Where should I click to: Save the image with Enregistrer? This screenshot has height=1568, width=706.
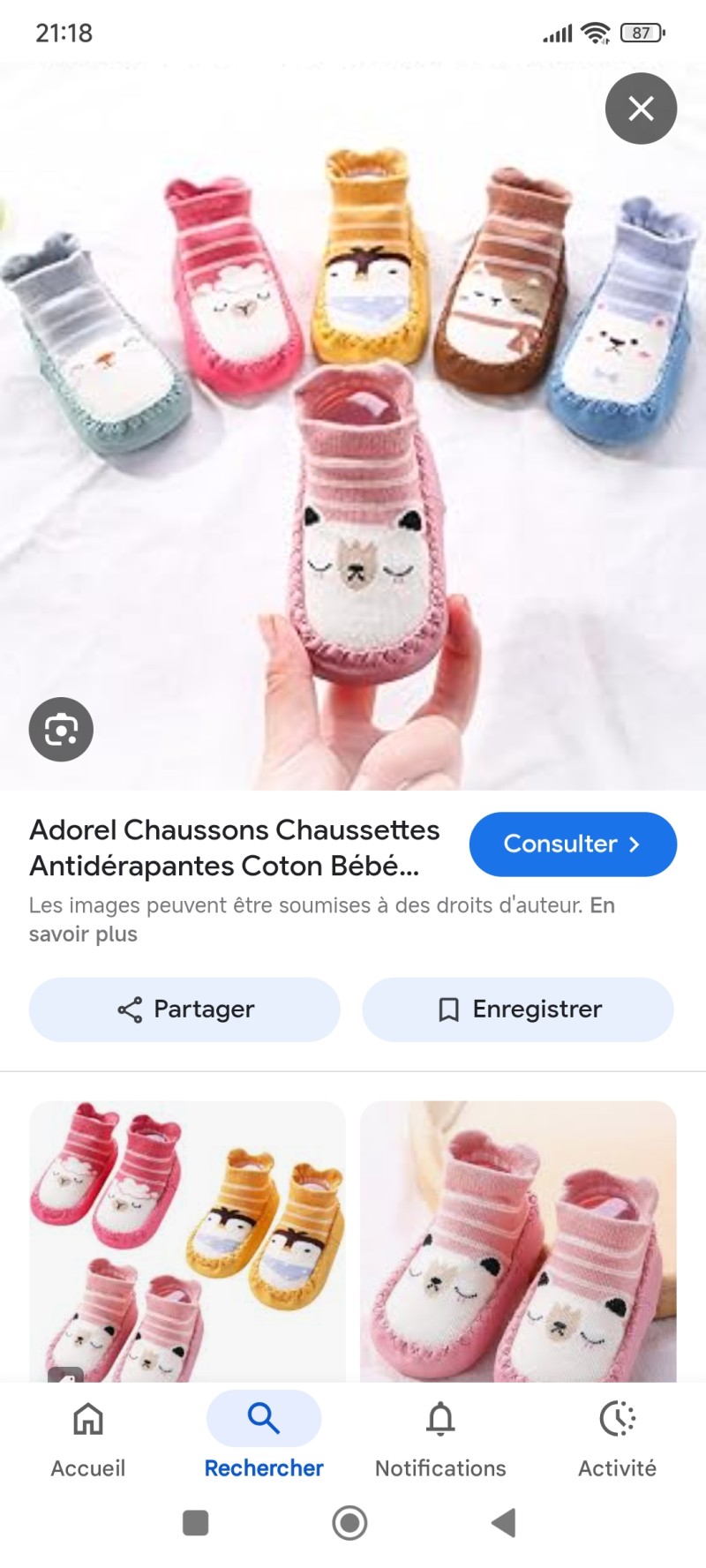pyautogui.click(x=518, y=1009)
